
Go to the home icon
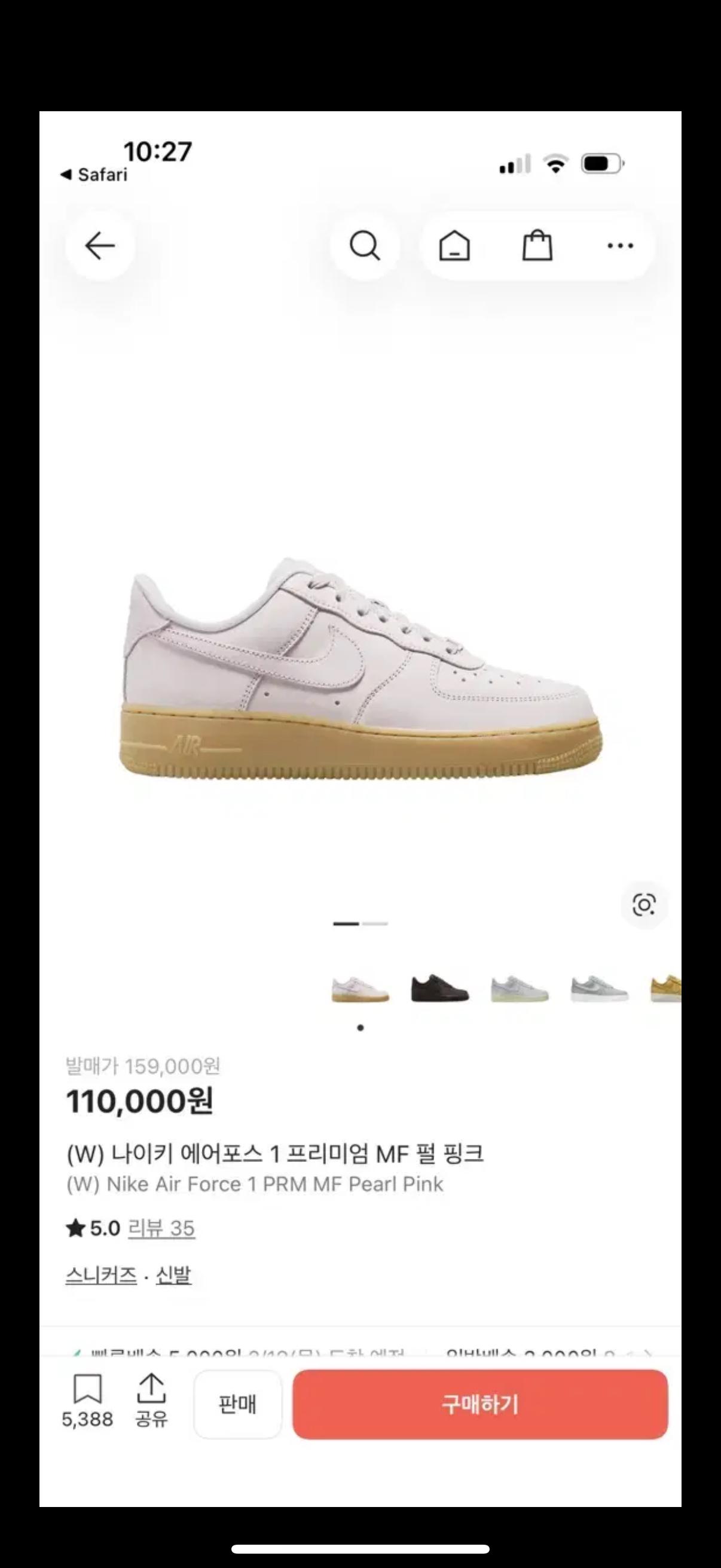pos(454,246)
